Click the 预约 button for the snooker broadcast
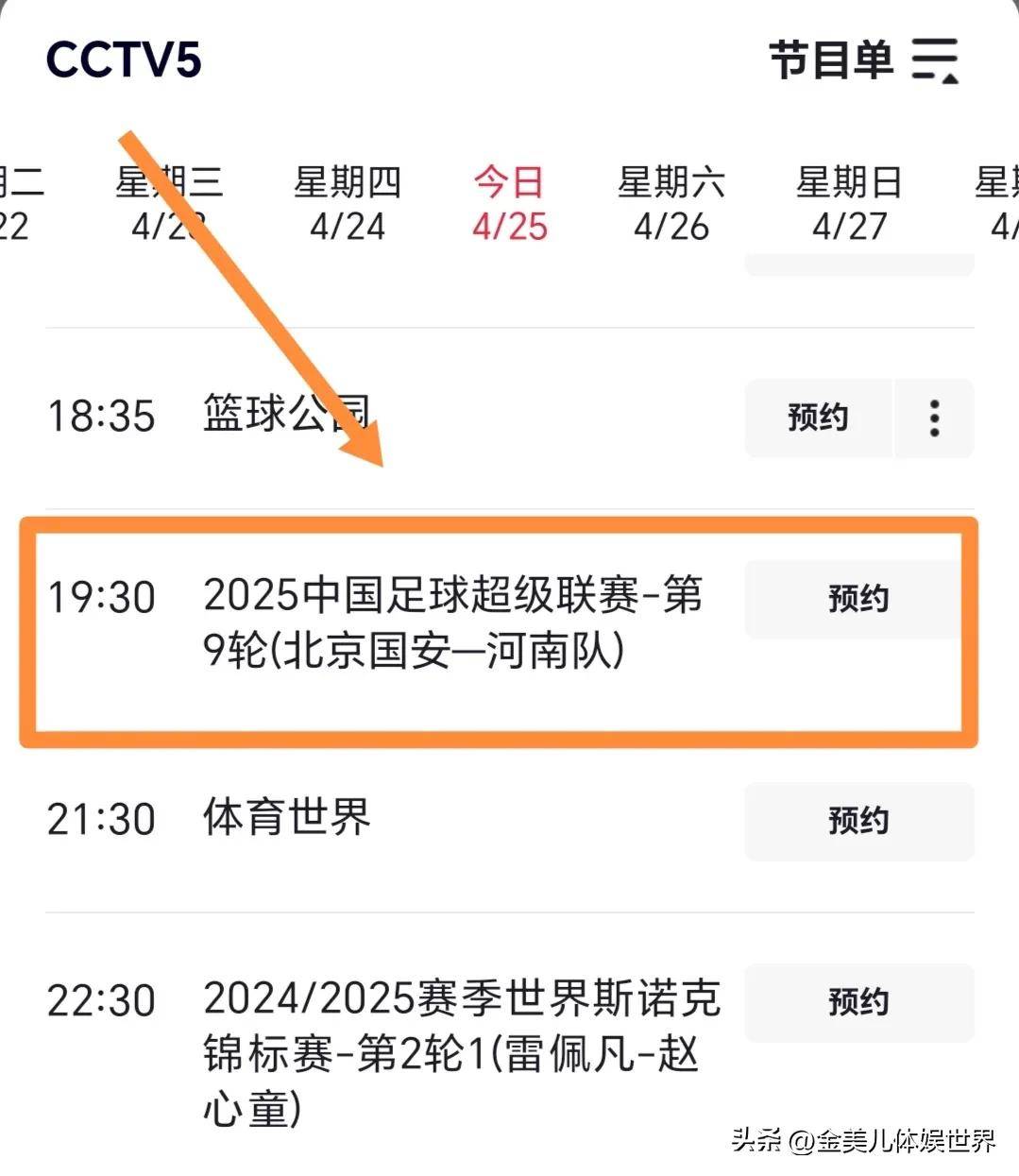Screen dimensions: 1019x1176 [858, 1002]
